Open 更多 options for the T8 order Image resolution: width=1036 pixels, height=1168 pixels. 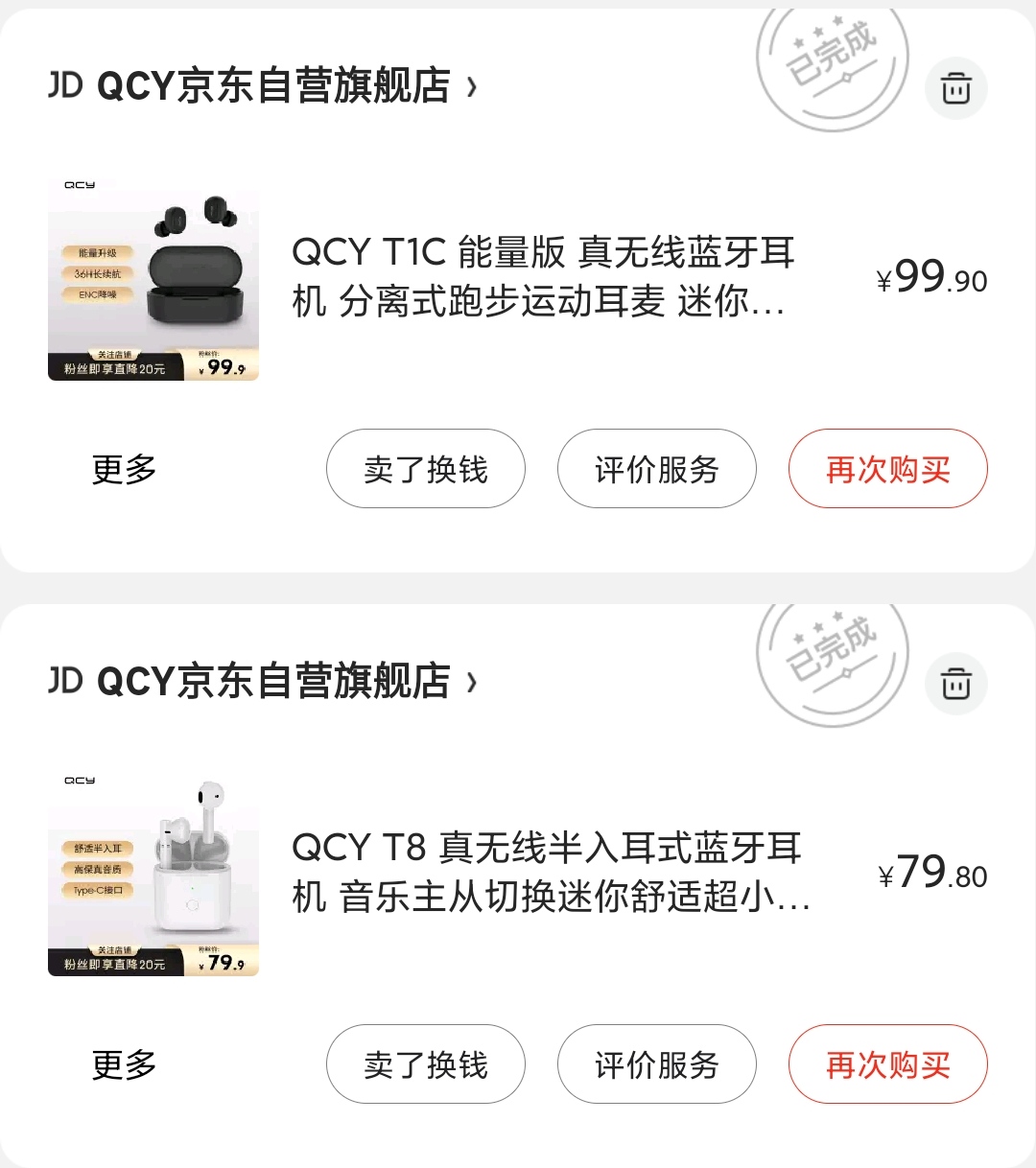coord(122,1064)
